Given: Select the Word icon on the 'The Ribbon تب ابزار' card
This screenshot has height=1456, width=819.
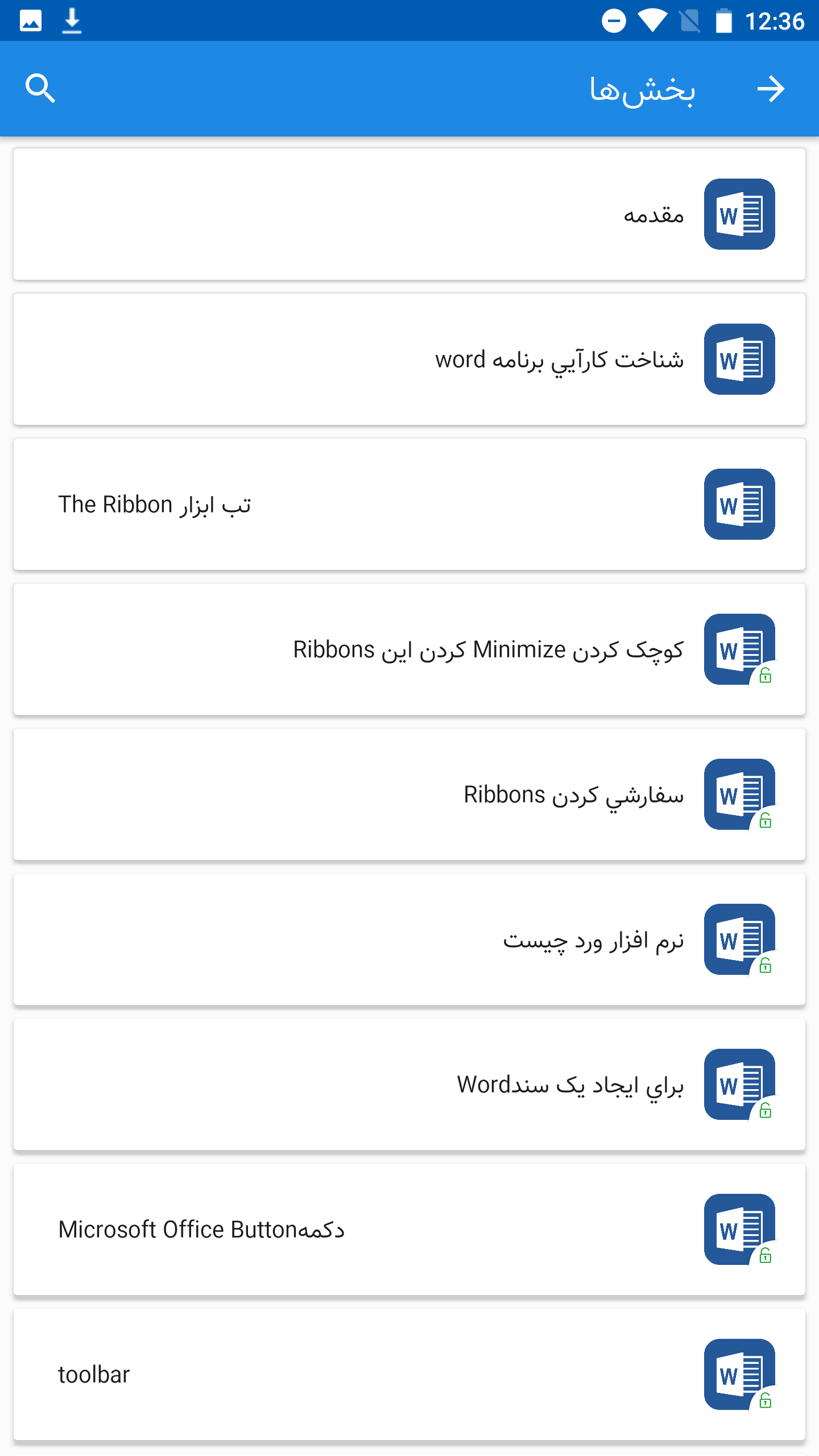Looking at the screenshot, I should point(739,506).
